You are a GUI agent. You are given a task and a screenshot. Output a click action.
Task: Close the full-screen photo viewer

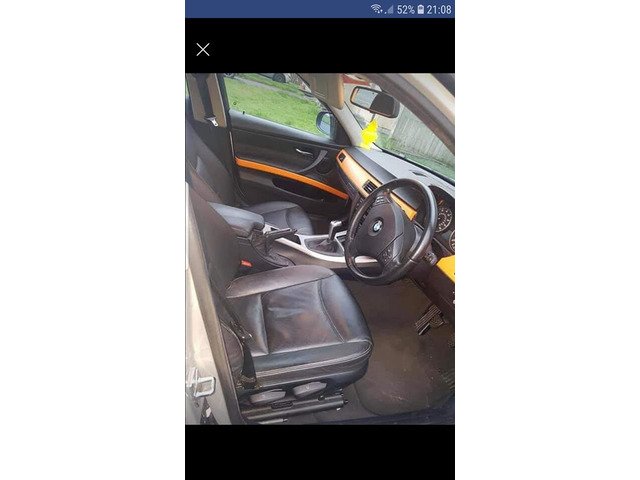203,49
